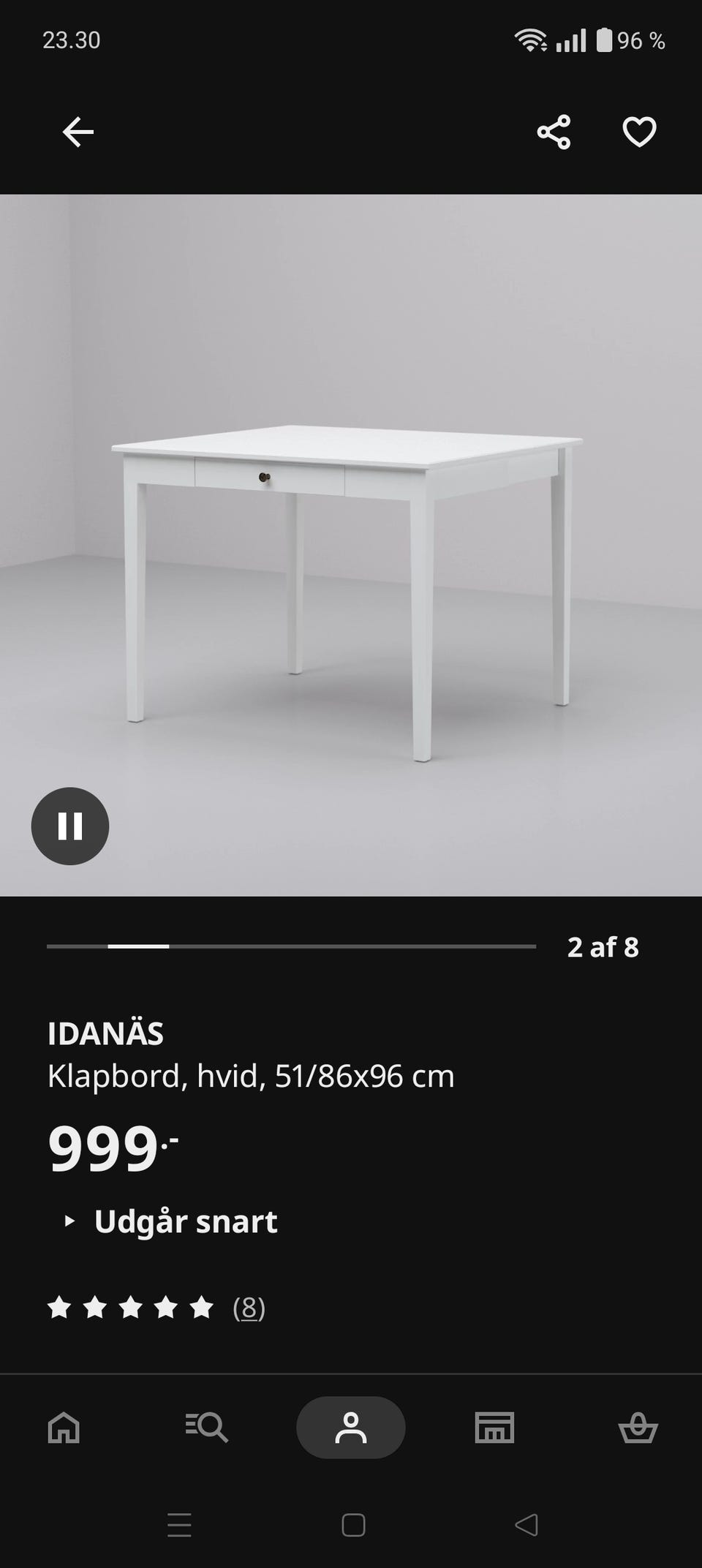Tap the system home button
Screen dimensions: 702x1568
(x=353, y=1525)
